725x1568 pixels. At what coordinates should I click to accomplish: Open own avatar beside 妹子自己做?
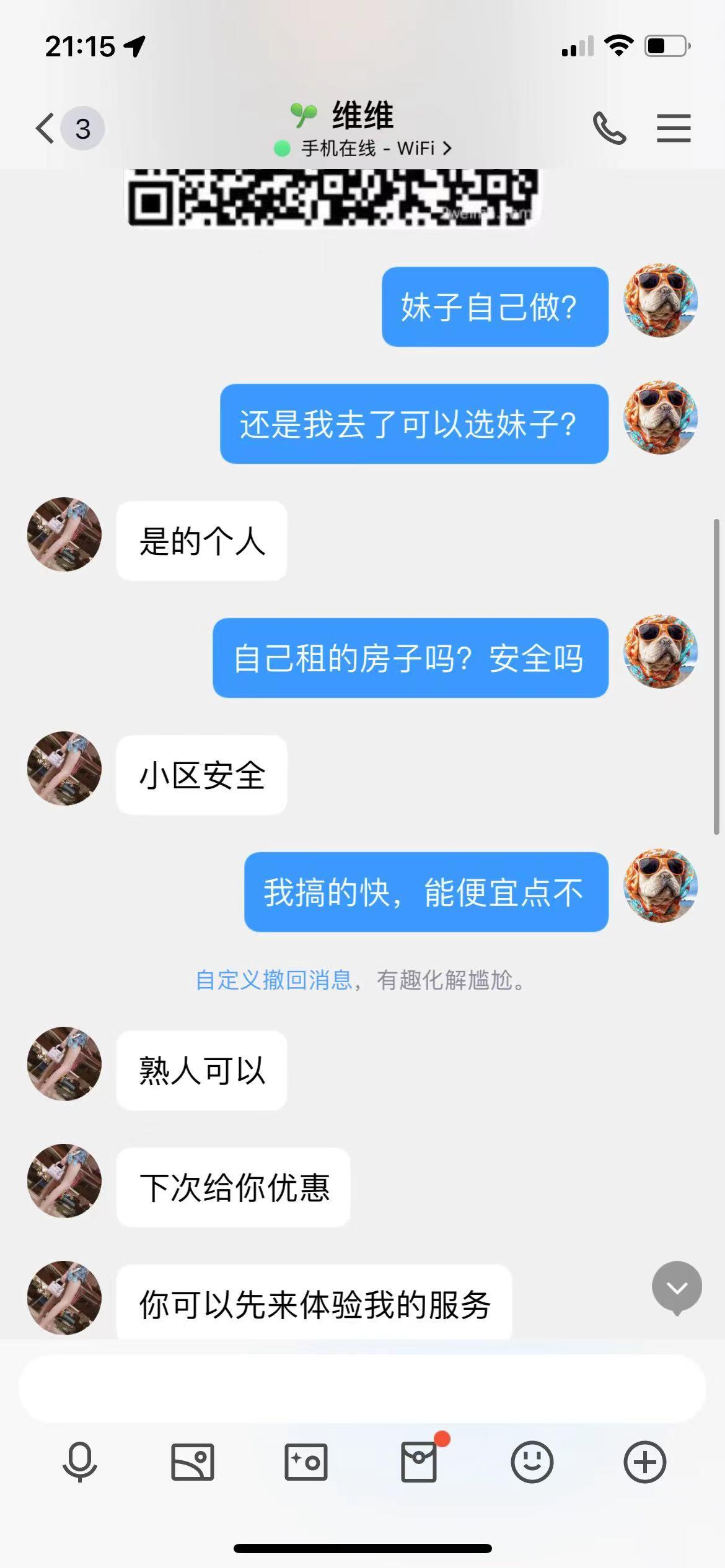661,301
